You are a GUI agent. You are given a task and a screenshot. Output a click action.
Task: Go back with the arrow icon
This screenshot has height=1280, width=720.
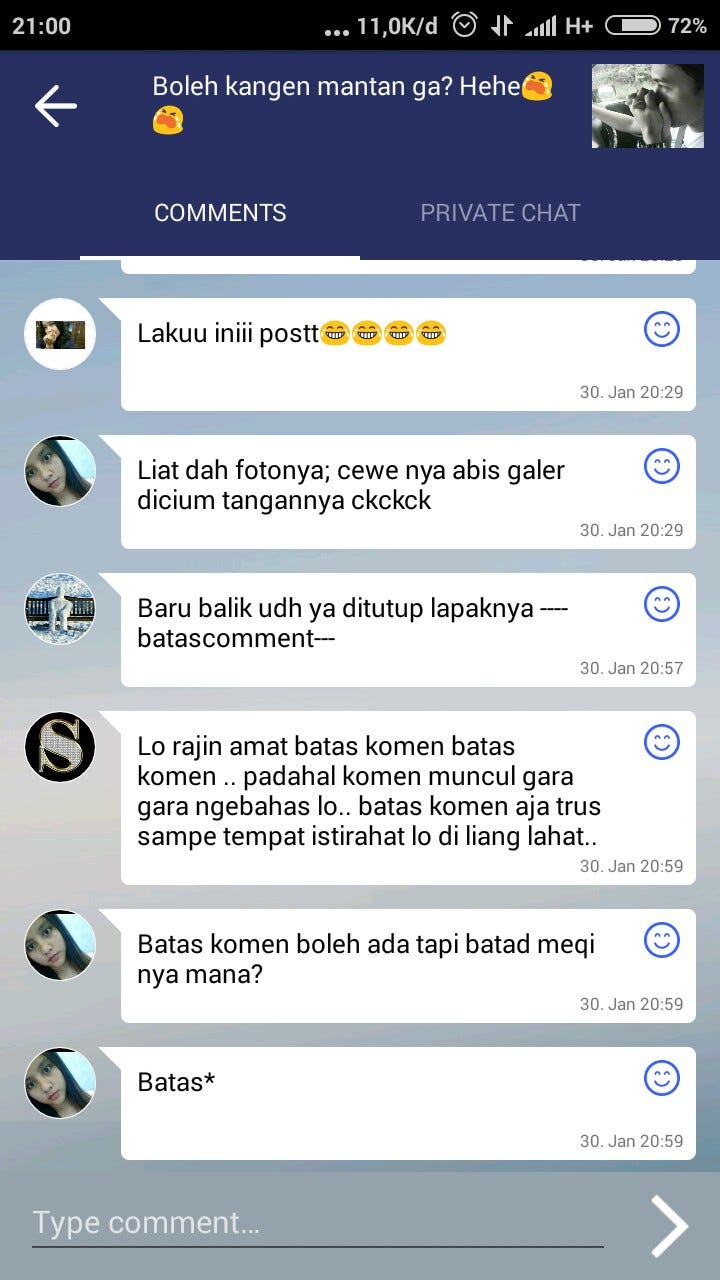[56, 106]
